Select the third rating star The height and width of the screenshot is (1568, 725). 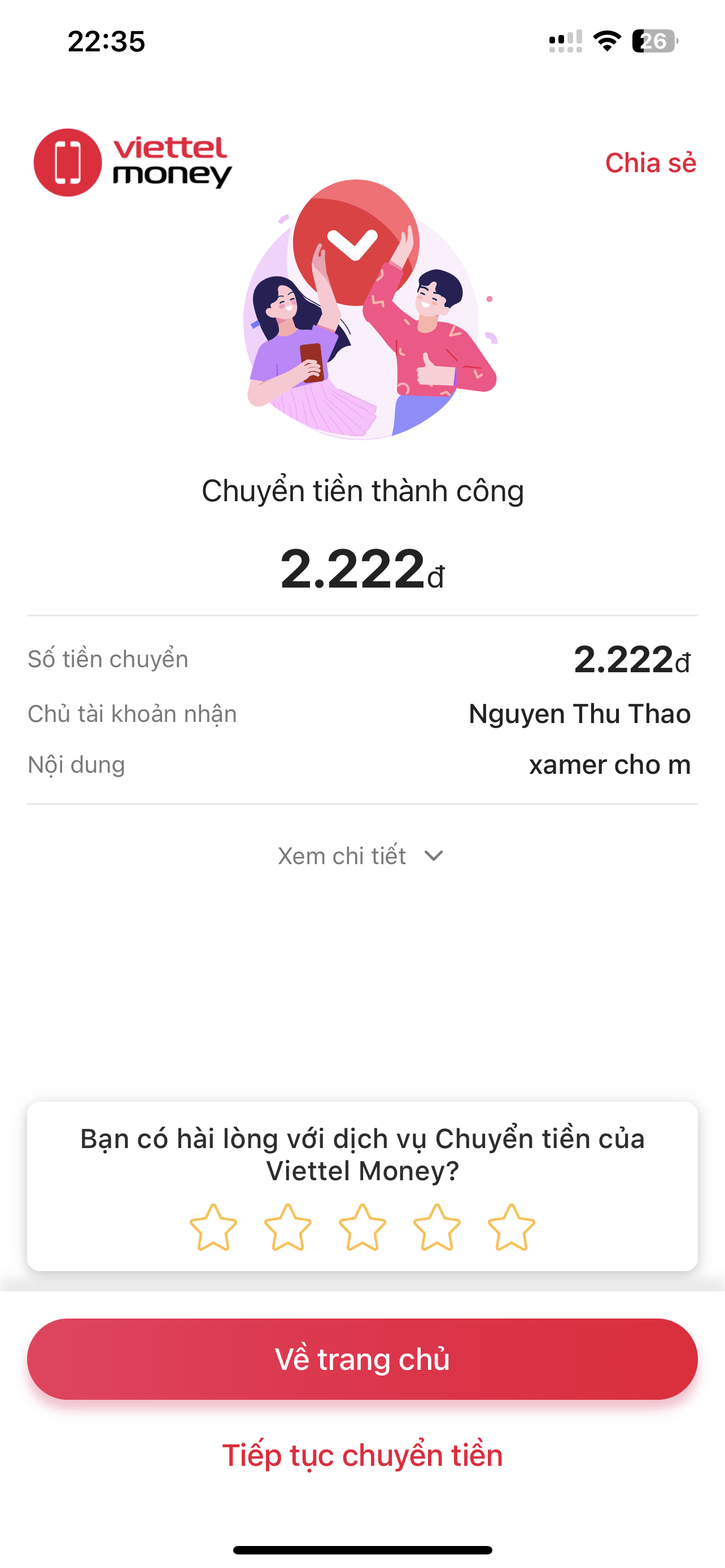coord(362,1228)
